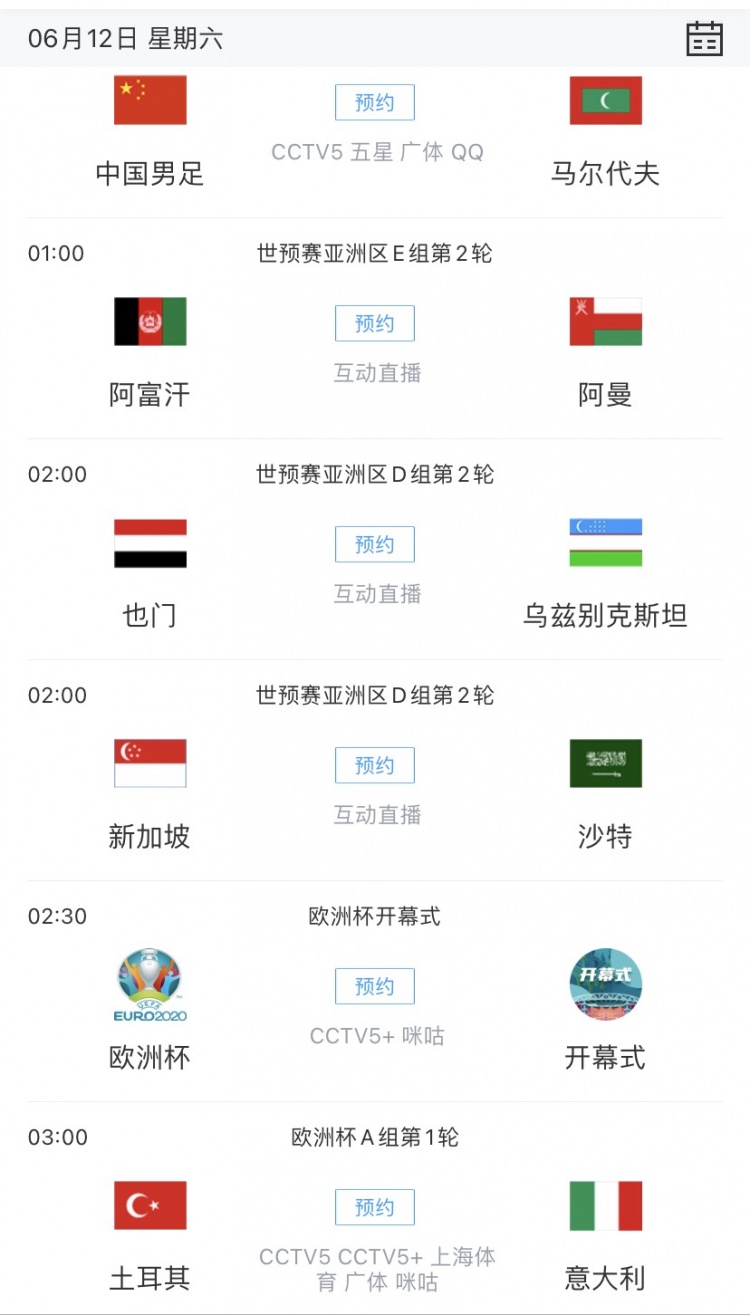Click the Italy flag icon
The height and width of the screenshot is (1315, 750).
(x=605, y=1206)
